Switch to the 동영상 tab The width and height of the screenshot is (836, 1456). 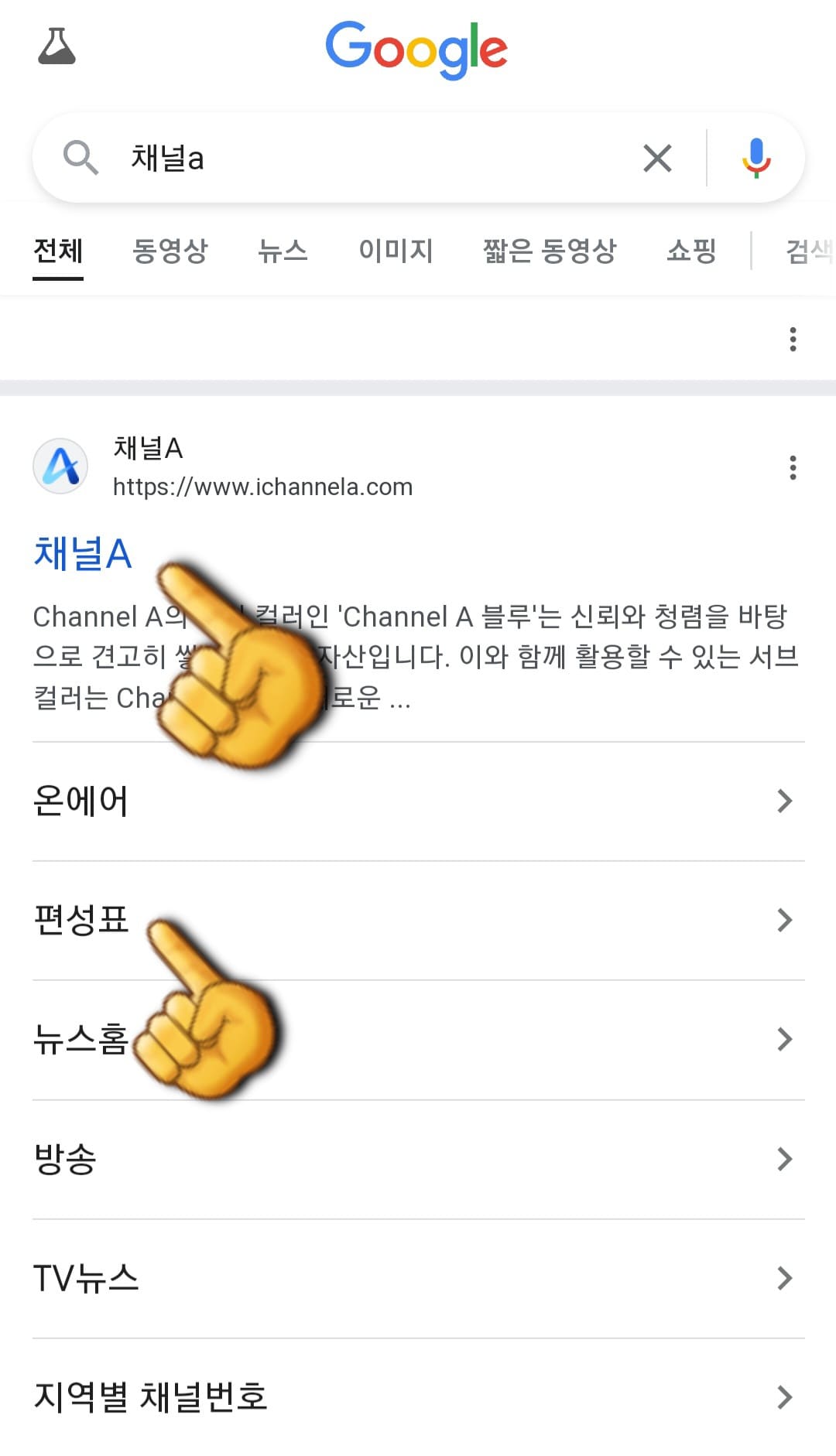pyautogui.click(x=170, y=251)
